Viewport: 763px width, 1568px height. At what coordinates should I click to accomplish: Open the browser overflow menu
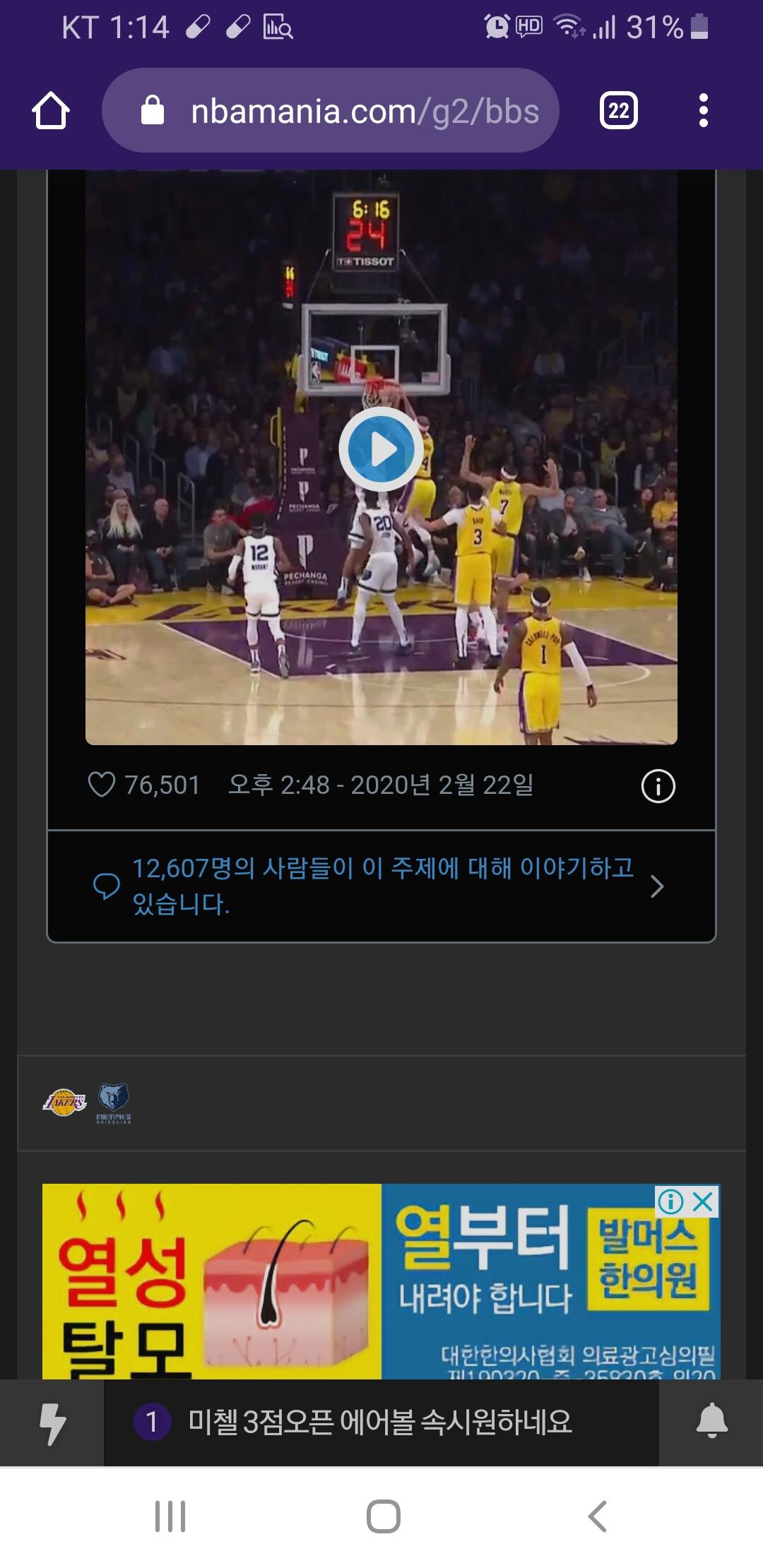tap(703, 111)
